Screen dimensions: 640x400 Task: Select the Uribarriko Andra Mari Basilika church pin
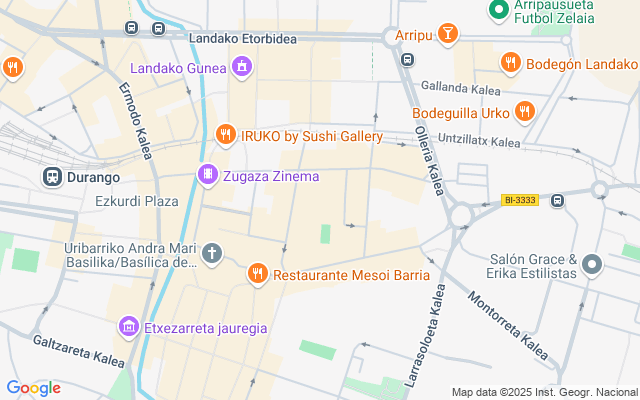(x=212, y=254)
